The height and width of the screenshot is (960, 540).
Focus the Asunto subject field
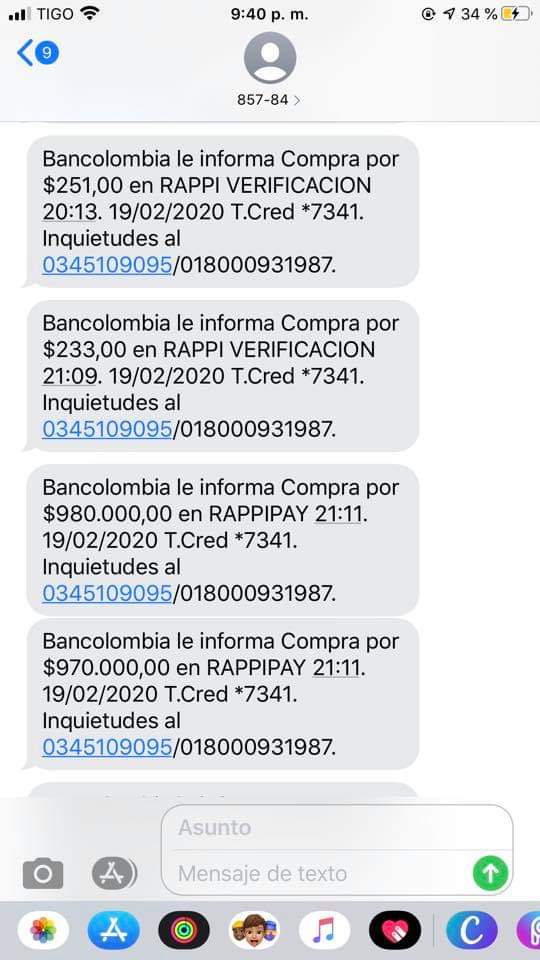(337, 828)
